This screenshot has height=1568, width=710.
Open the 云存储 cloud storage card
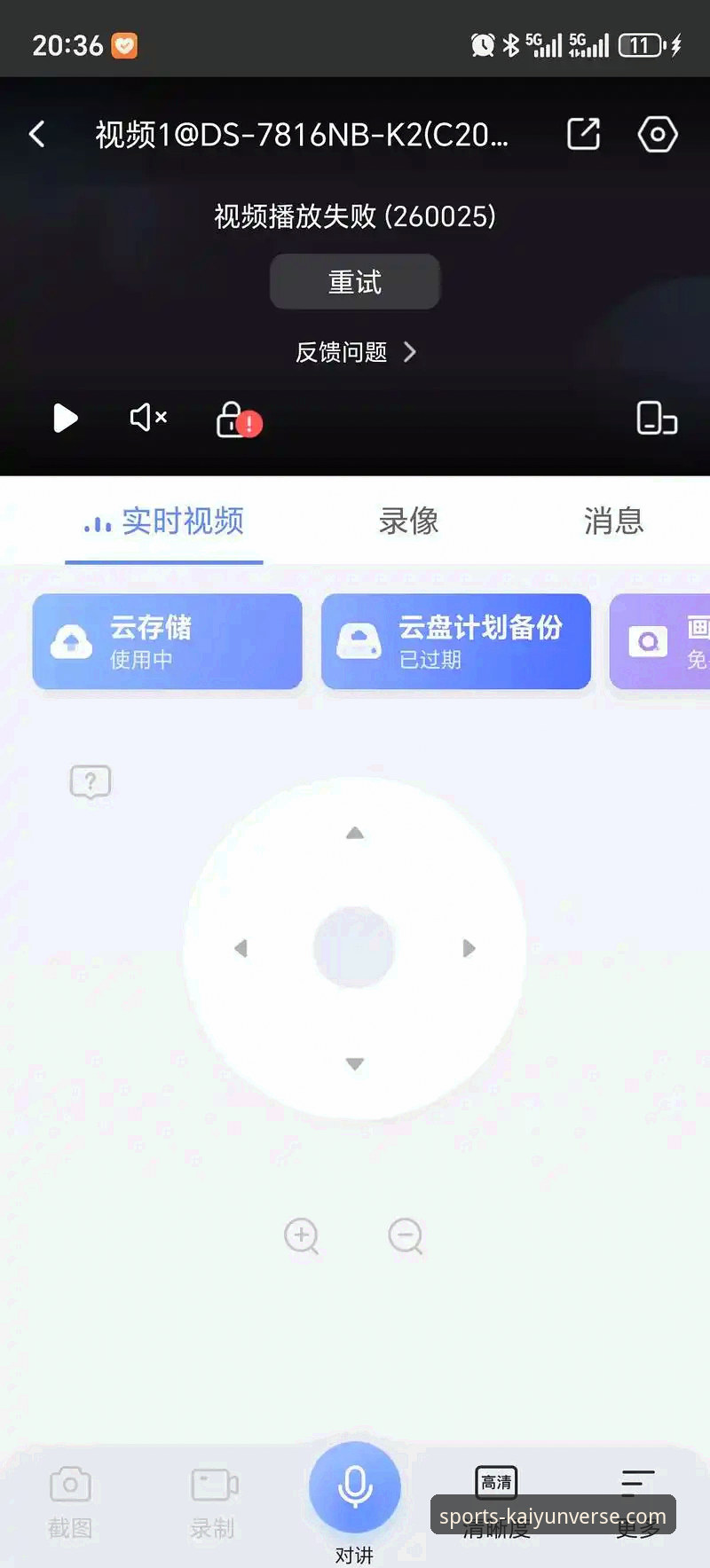pos(167,641)
